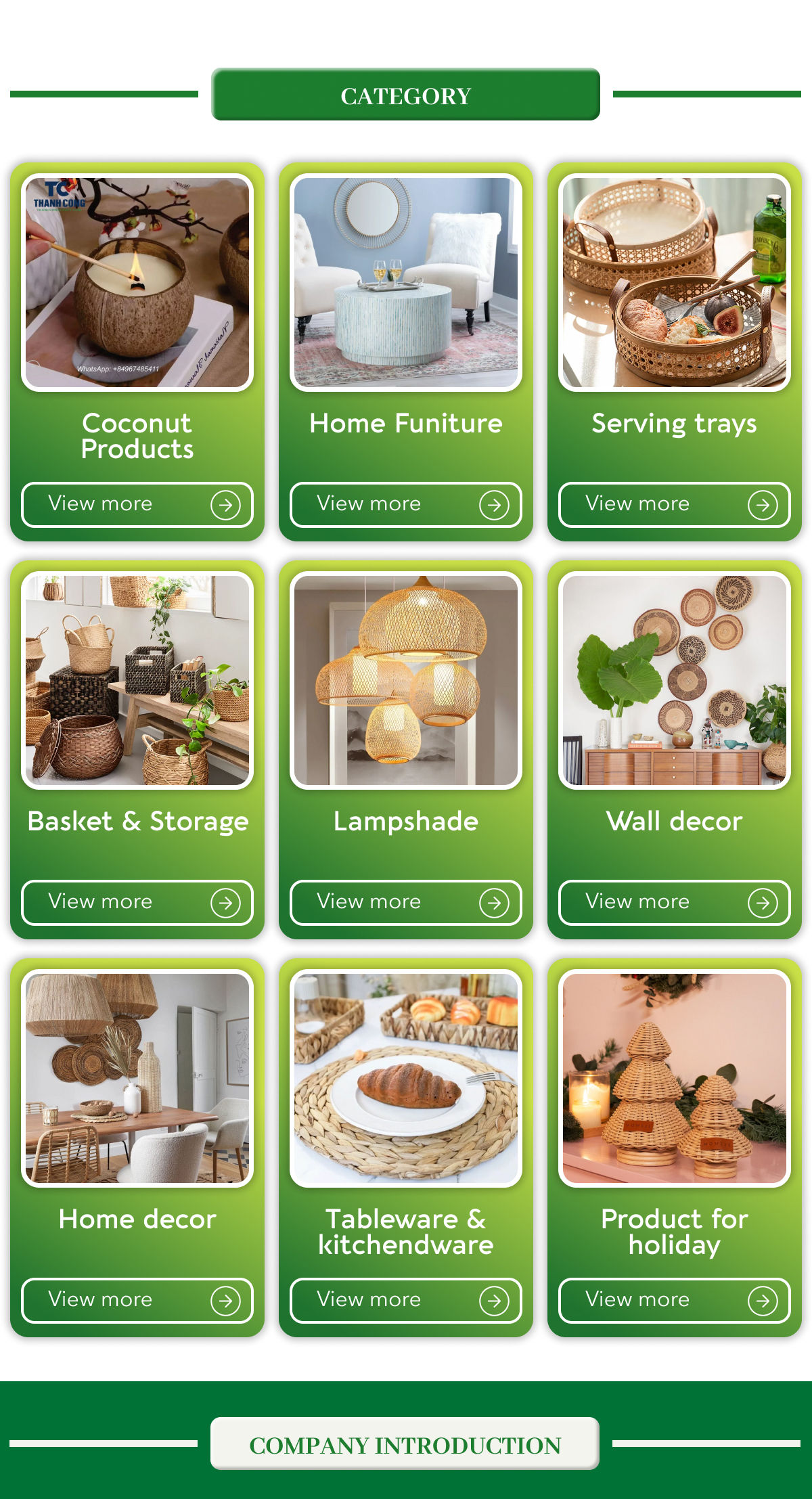Open View more for Basket & Storage
Viewport: 812px width, 1499px height.
point(137,903)
